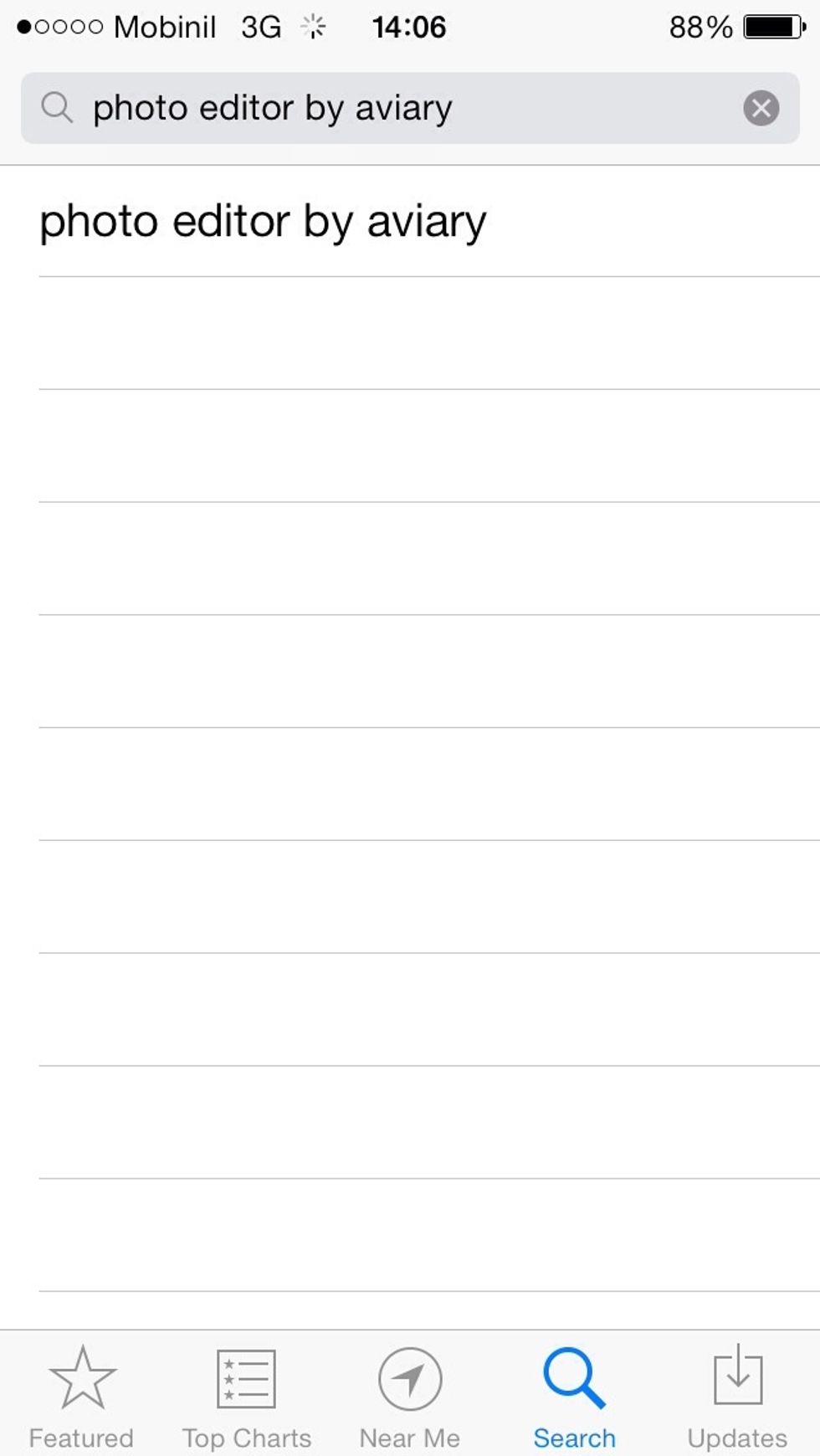Open the Updates tab
Viewport: 820px width, 1456px height.
coord(737,1394)
